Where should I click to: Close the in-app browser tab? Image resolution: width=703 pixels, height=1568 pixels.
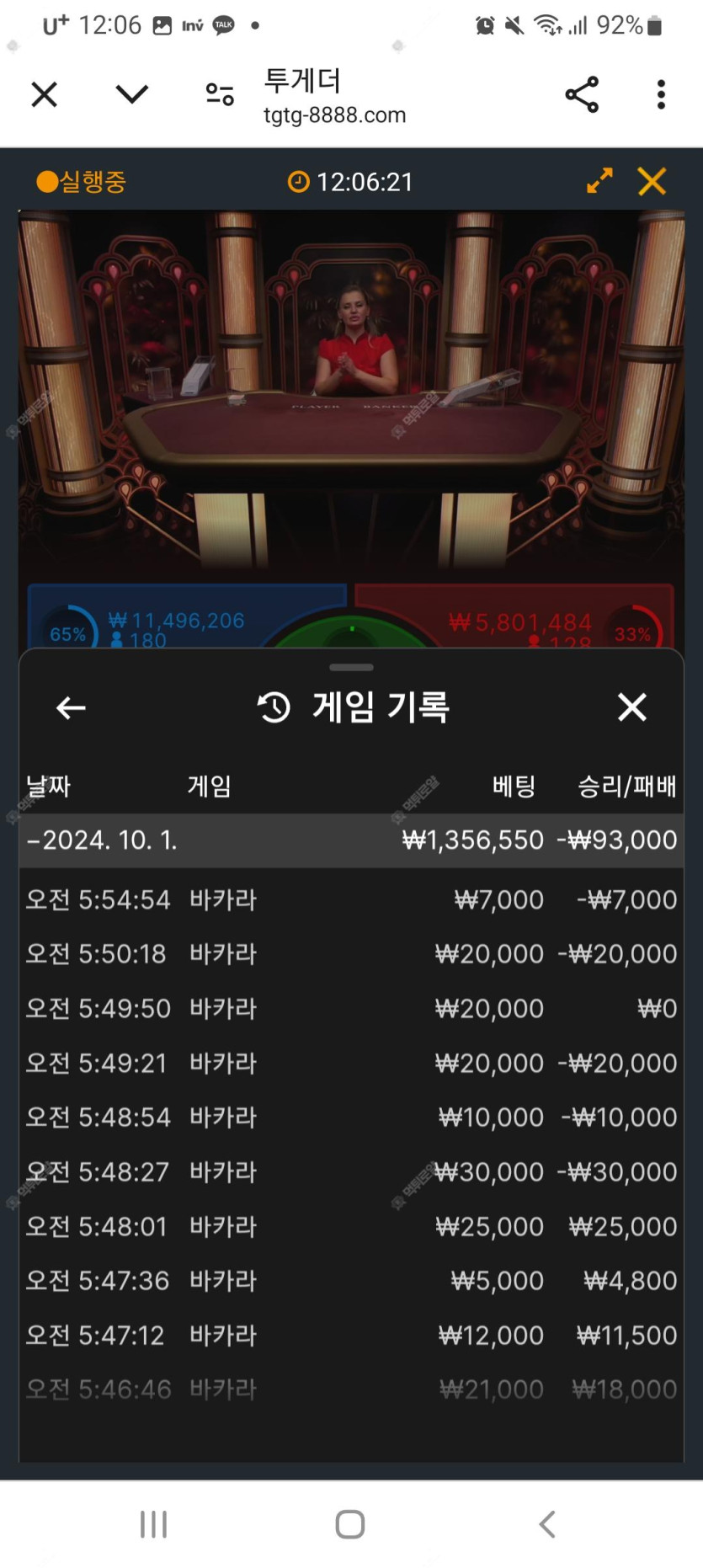[44, 94]
